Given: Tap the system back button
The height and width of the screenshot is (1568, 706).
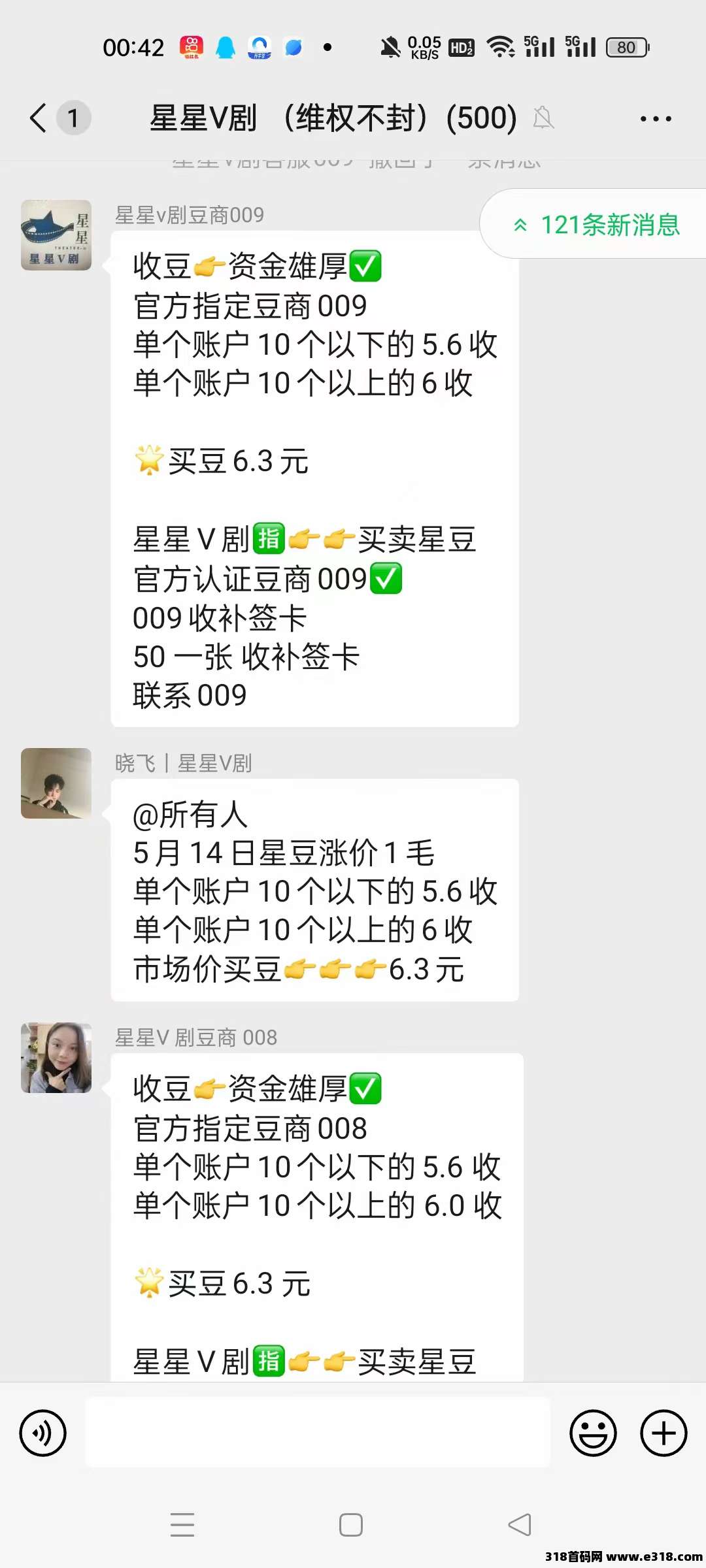Looking at the screenshot, I should (x=520, y=1525).
